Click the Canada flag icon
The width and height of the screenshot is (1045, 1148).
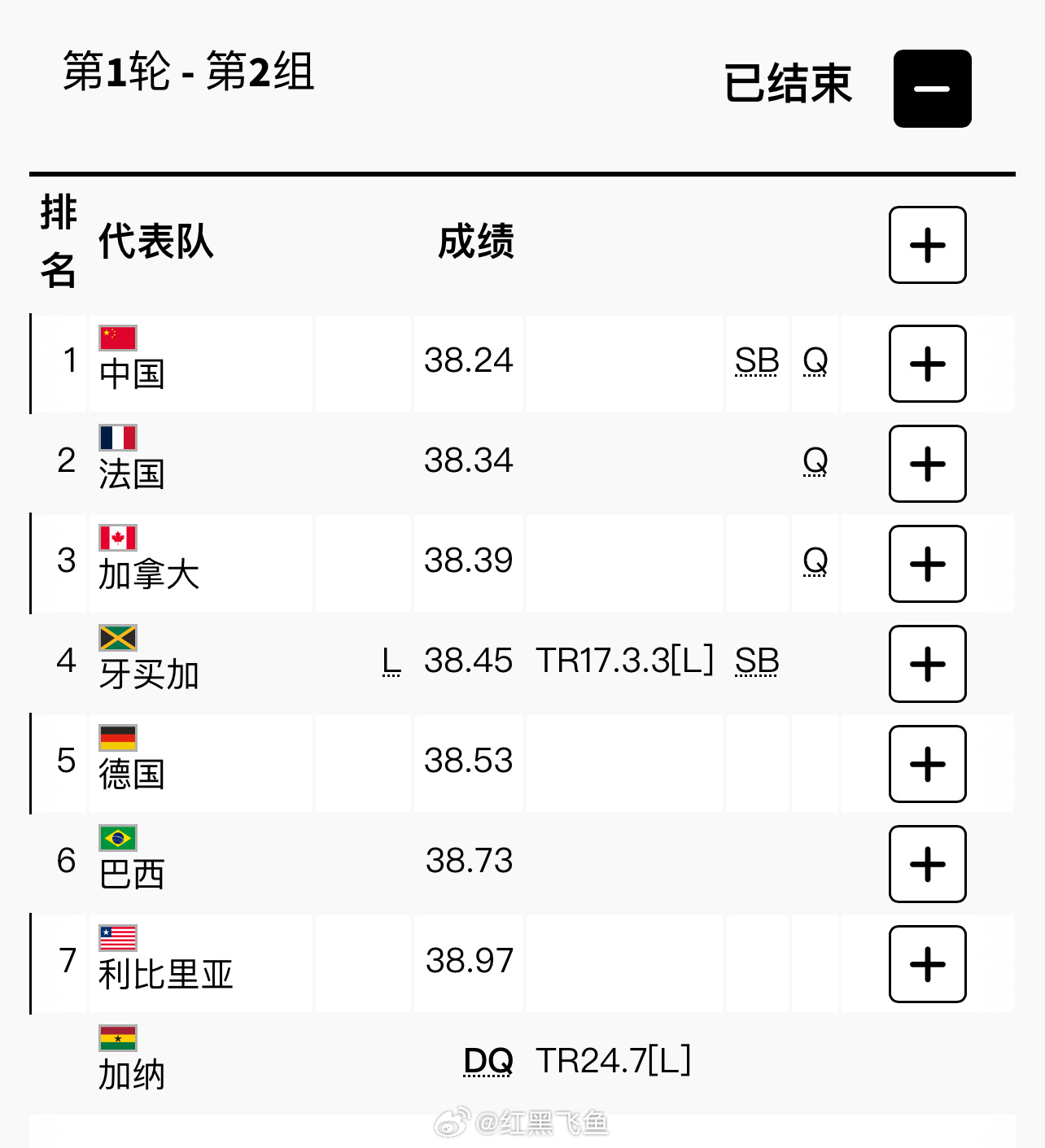pos(117,538)
